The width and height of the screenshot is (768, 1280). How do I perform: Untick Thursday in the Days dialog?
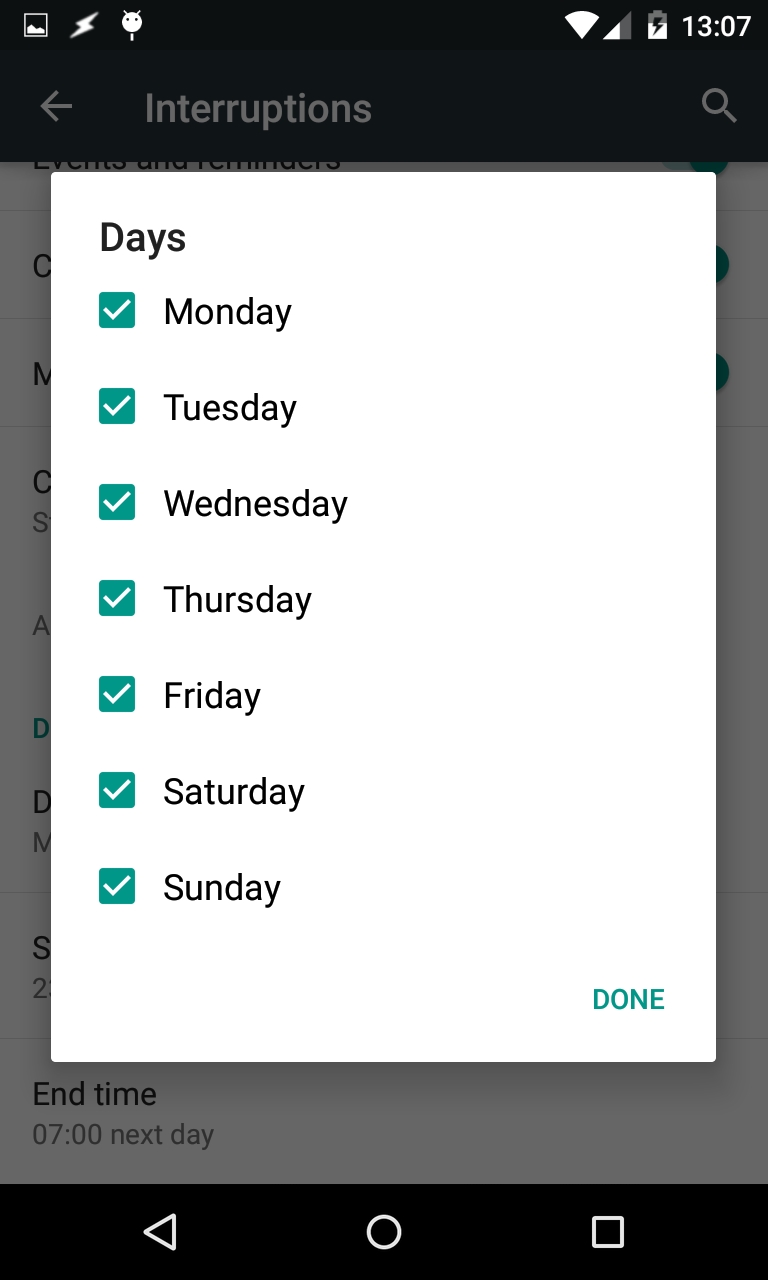(117, 599)
